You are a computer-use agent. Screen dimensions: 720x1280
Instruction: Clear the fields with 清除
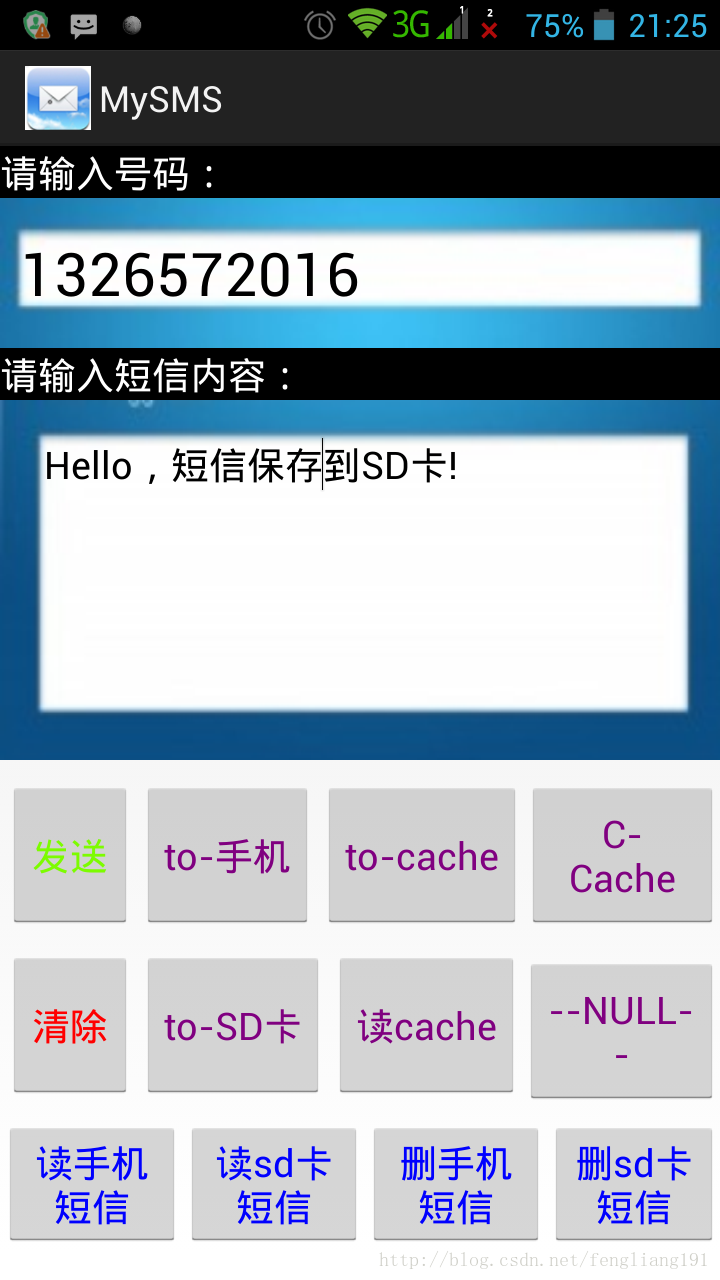(x=70, y=1026)
